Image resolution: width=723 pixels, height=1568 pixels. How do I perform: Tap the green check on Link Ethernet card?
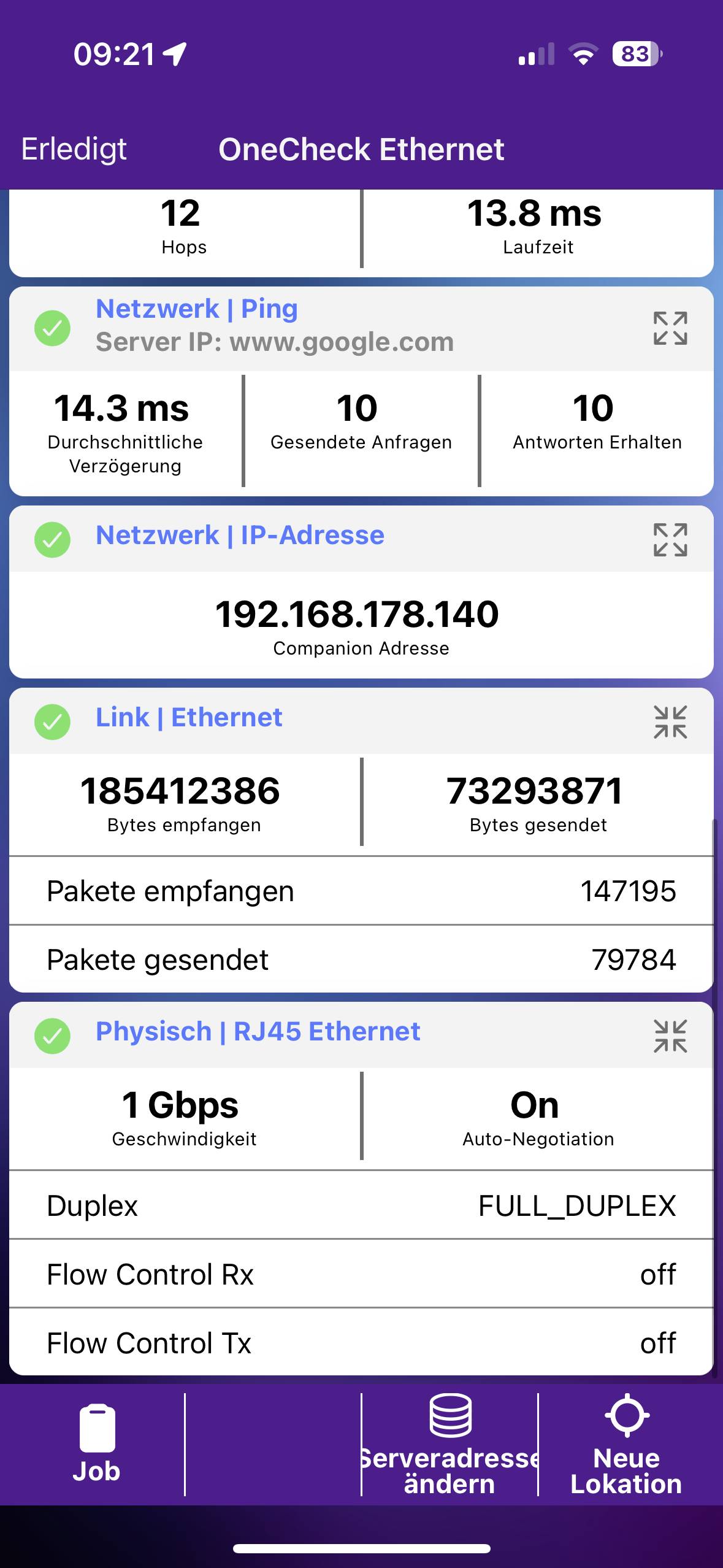point(53,720)
